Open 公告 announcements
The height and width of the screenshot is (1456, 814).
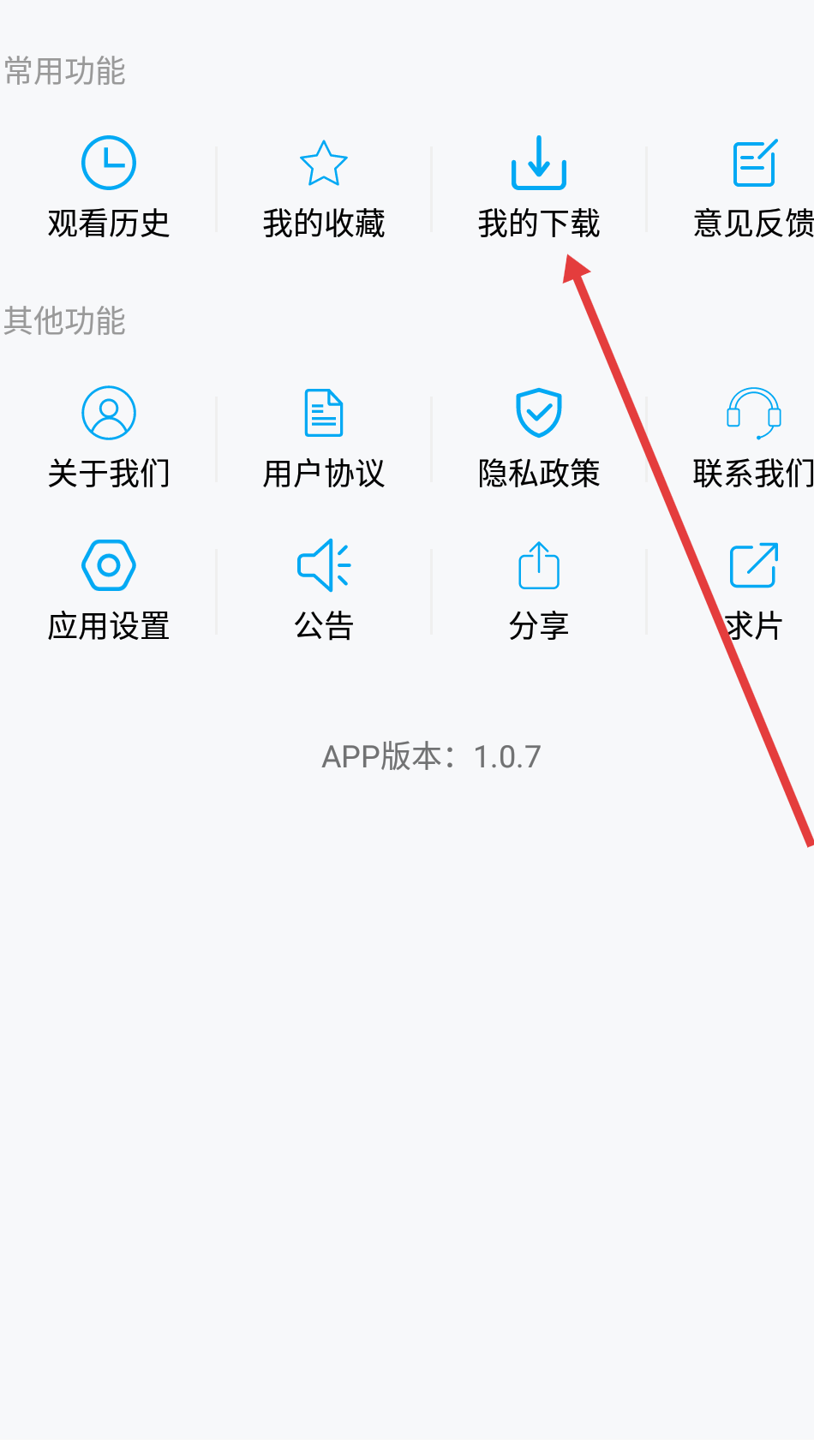[x=324, y=589]
